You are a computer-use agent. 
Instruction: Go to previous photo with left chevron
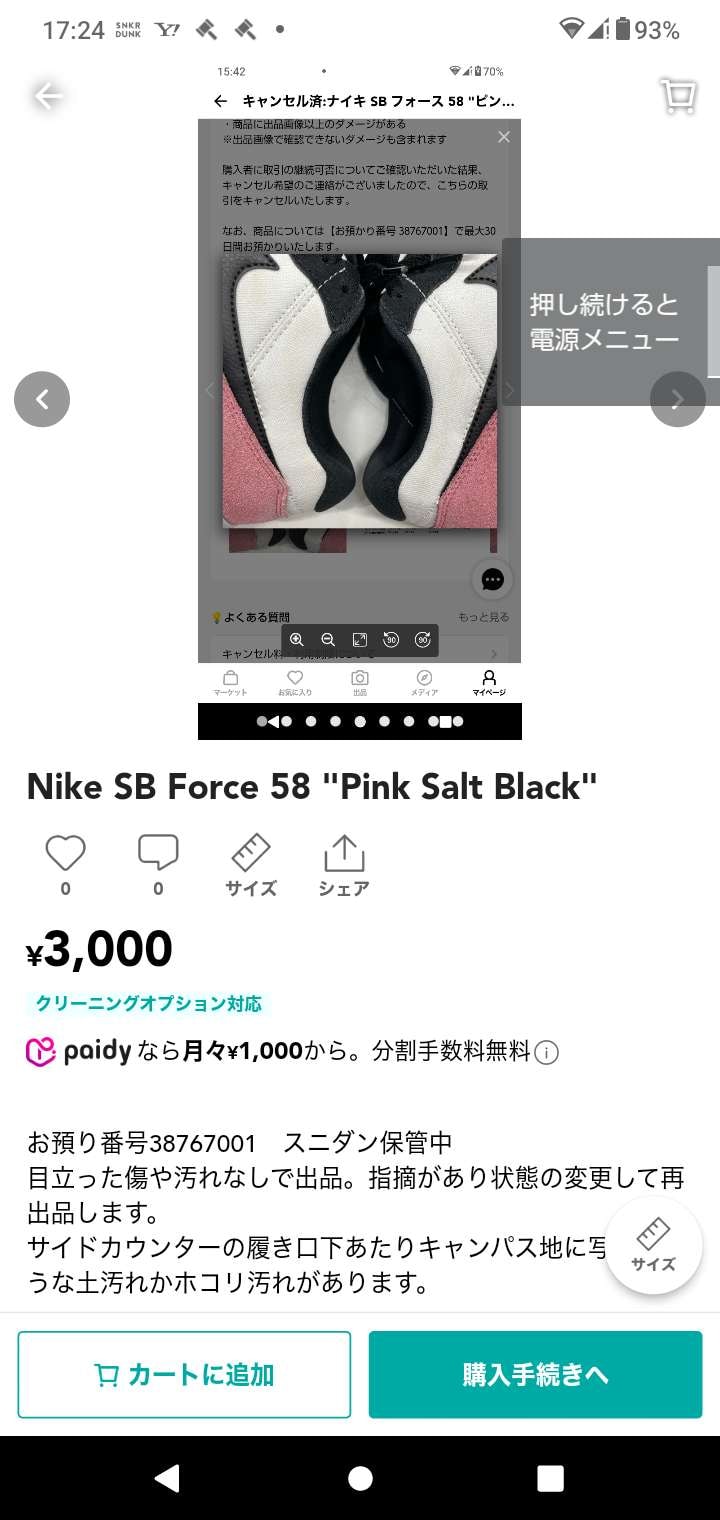[42, 399]
